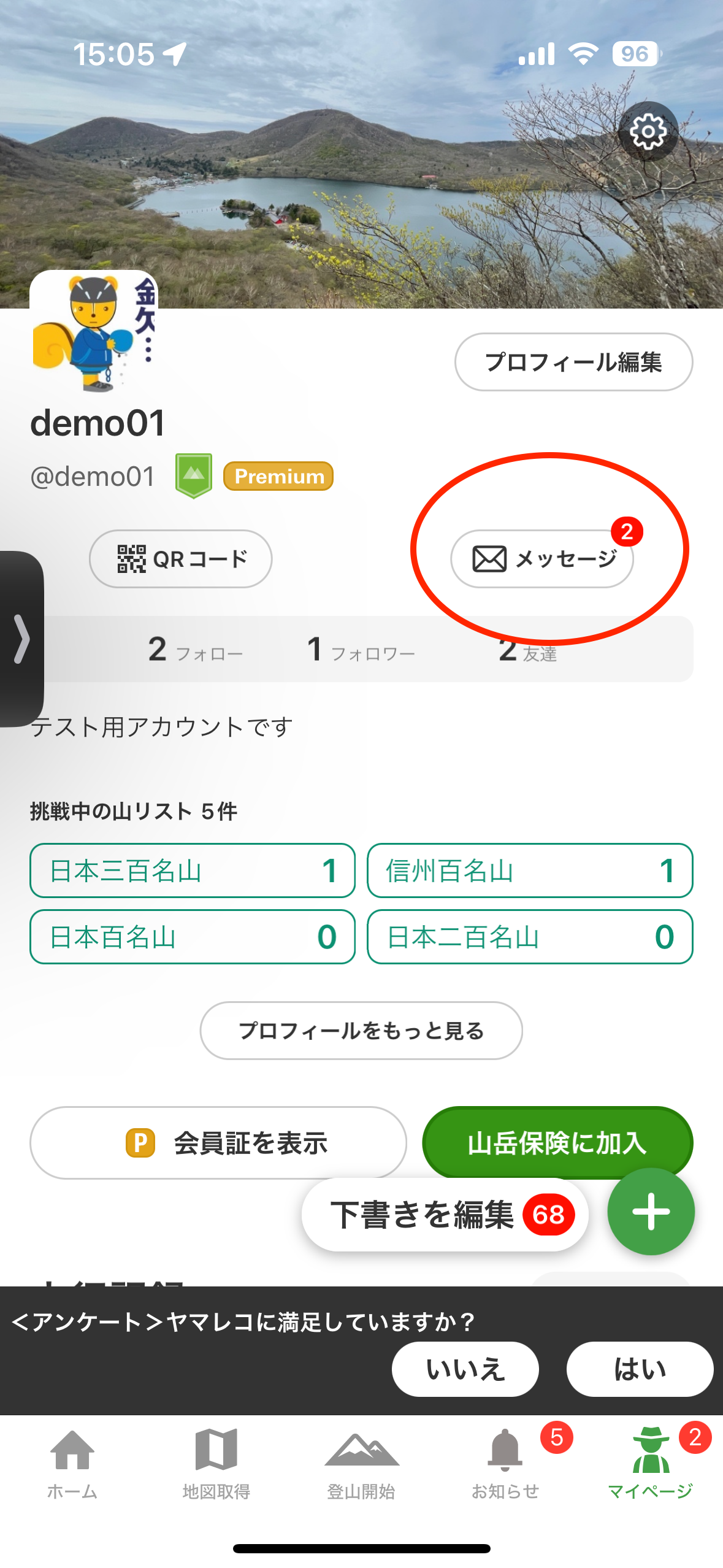
Task: Open the settings gear icon
Action: [x=648, y=131]
